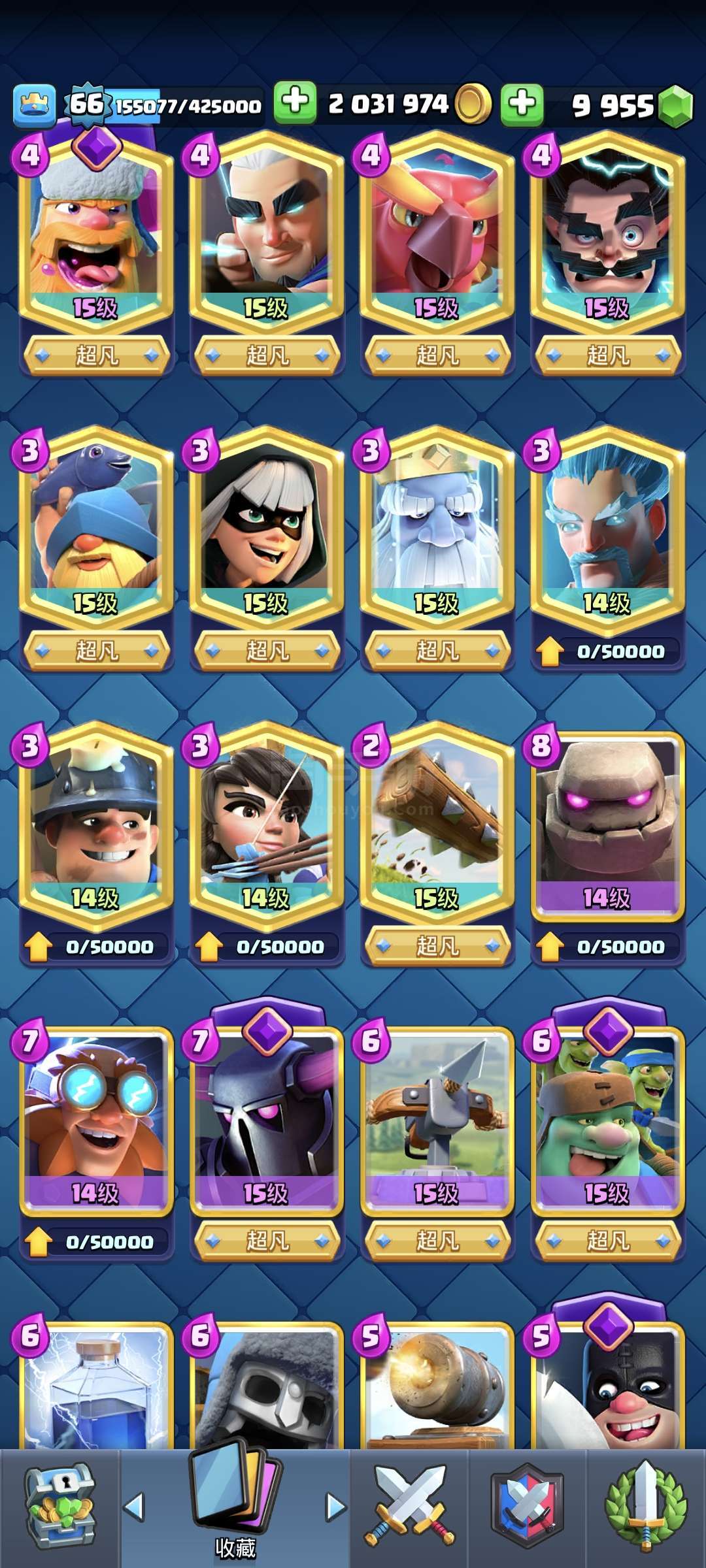Viewport: 706px width, 1568px height.
Task: Tap the right arrow beside the collection tab
Action: [x=336, y=1507]
